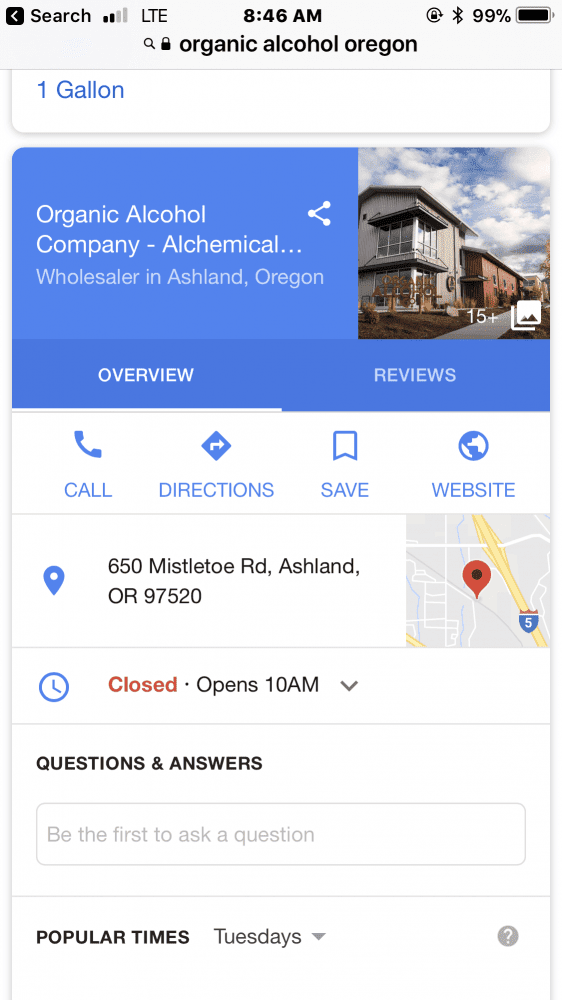Open the 1 Gallon link
Screen dimensions: 562x1000
(80, 90)
